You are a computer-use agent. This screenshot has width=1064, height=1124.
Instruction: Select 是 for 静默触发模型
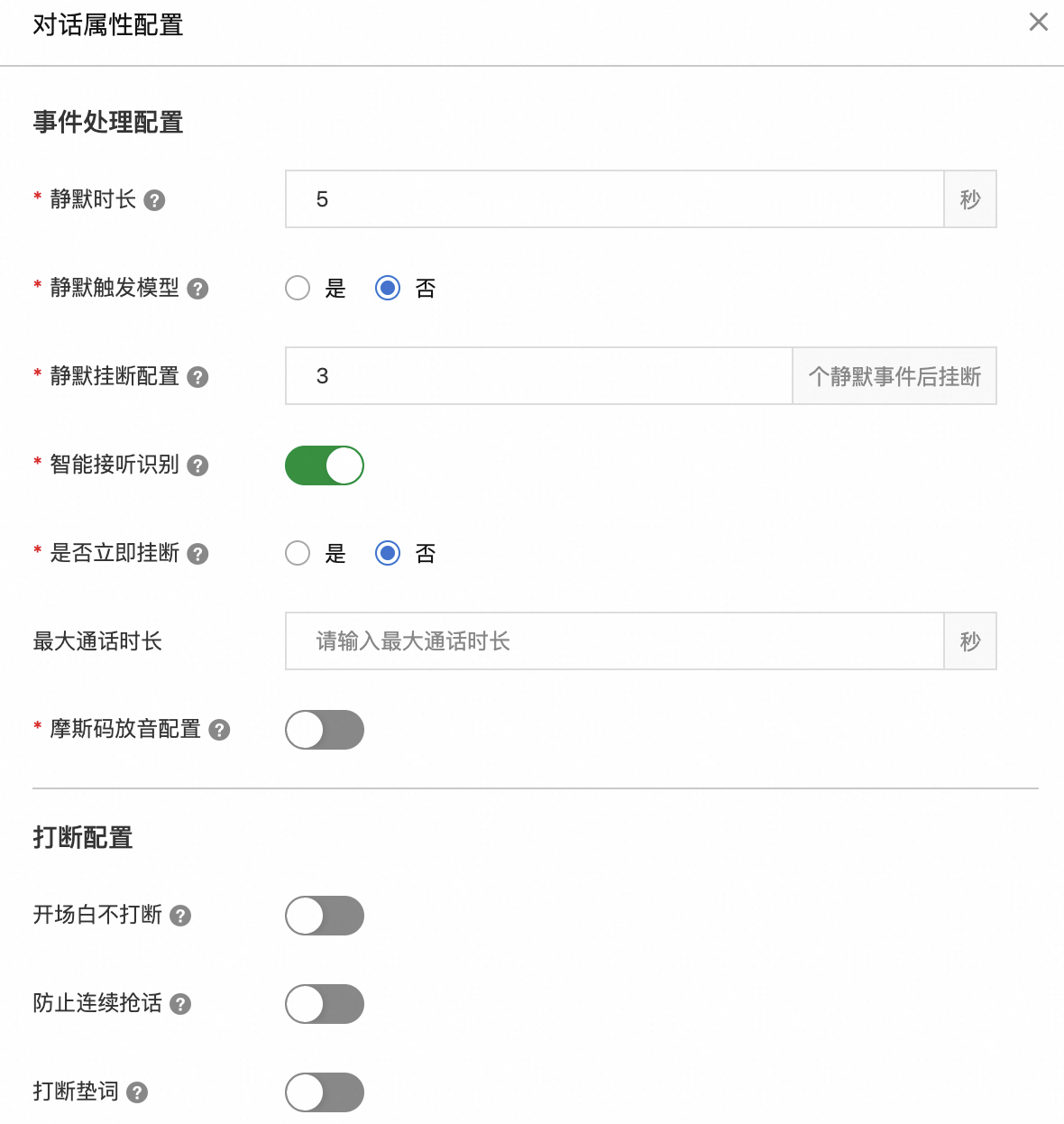point(298,289)
